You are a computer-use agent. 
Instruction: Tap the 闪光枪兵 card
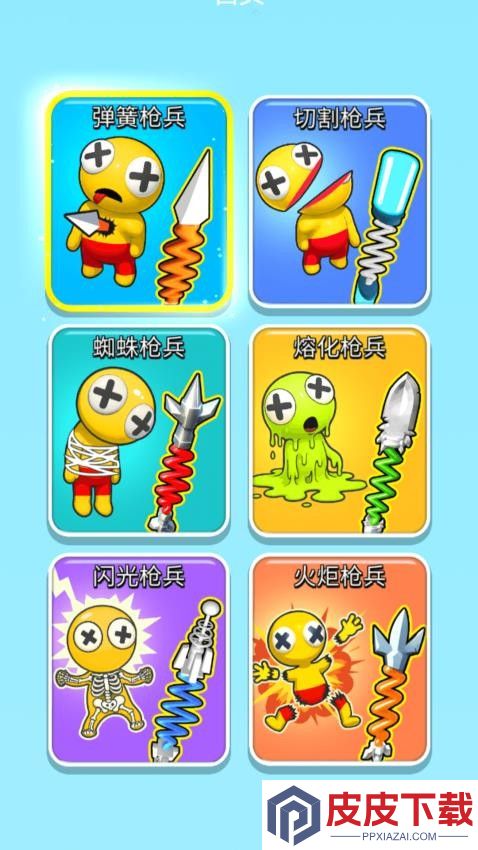(139, 660)
